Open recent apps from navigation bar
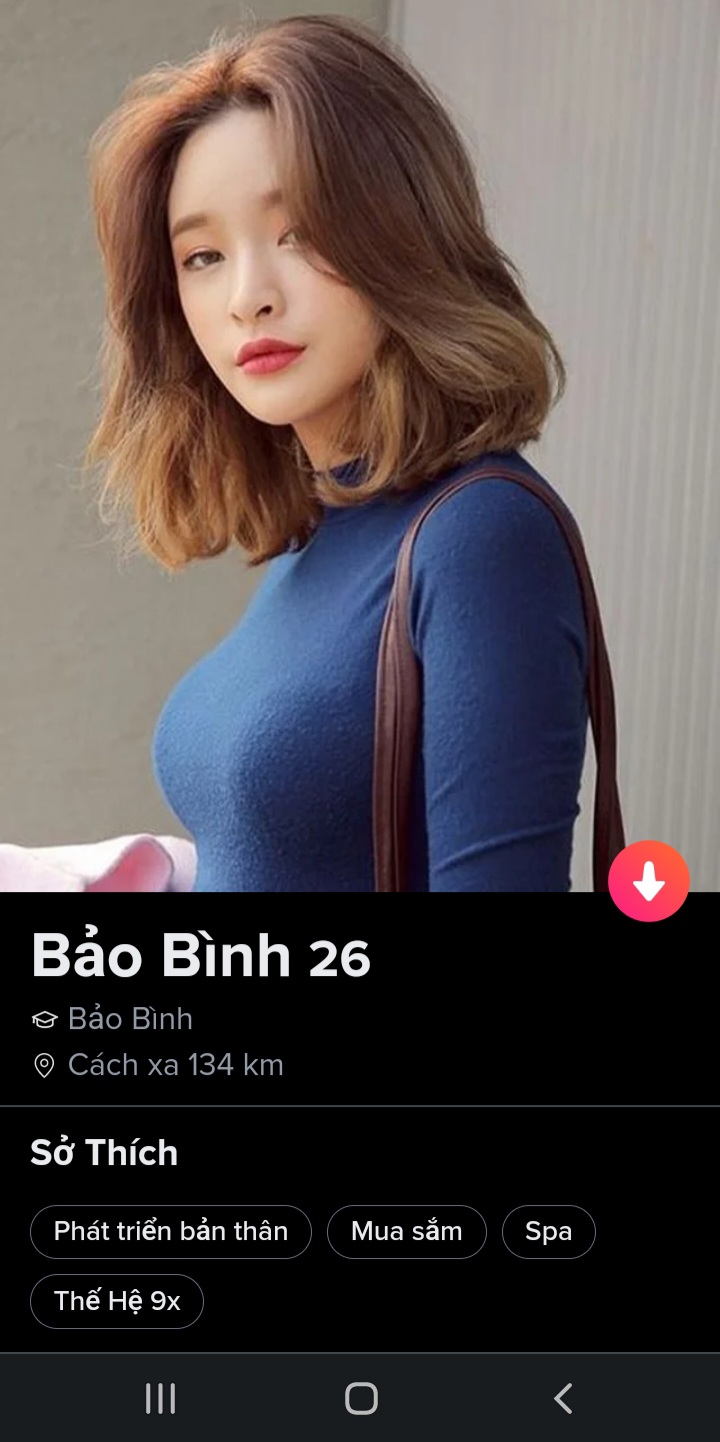Screen dimensions: 720x1442 (160, 1398)
